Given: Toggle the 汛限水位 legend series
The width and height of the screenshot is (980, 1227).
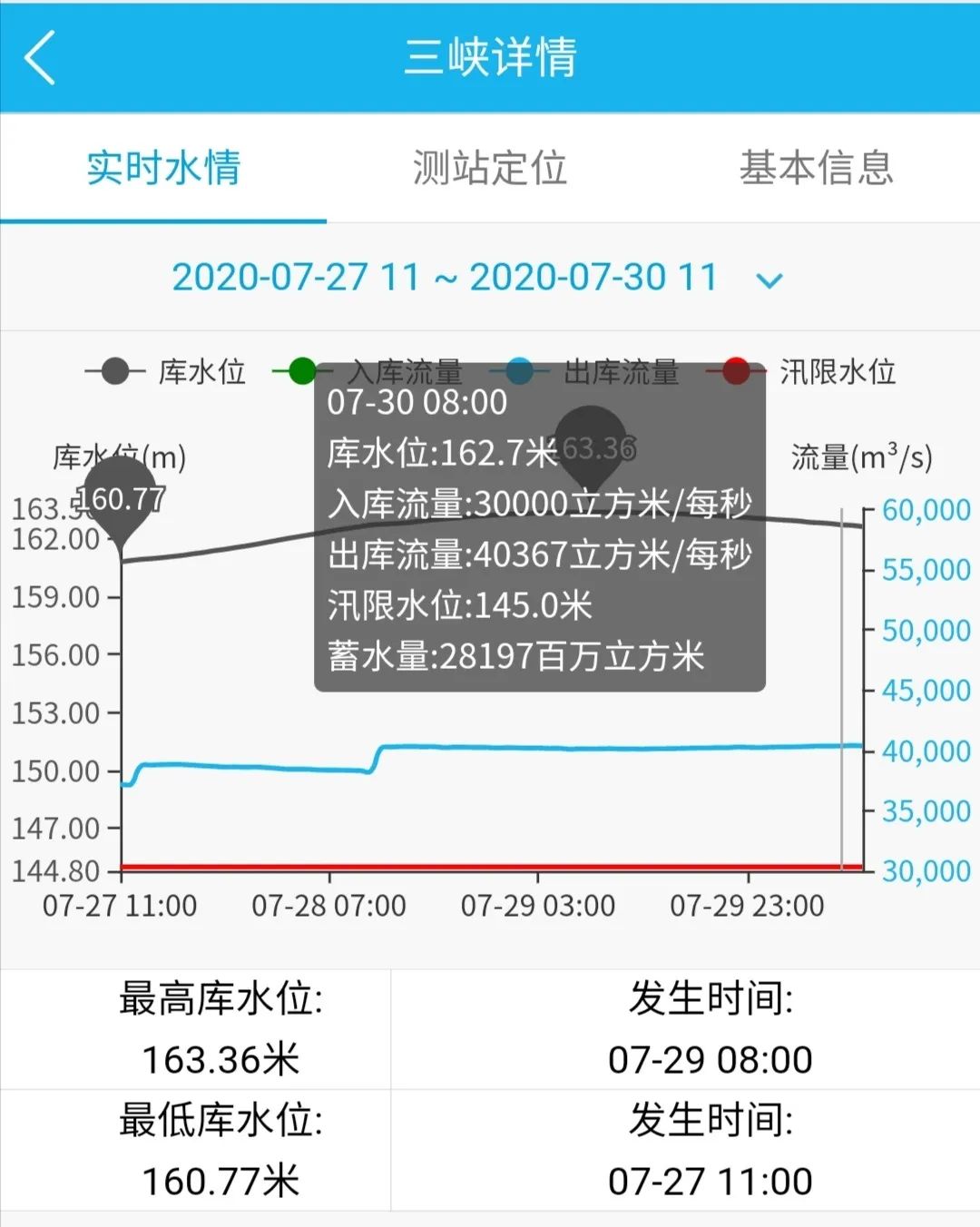Looking at the screenshot, I should 803,371.
